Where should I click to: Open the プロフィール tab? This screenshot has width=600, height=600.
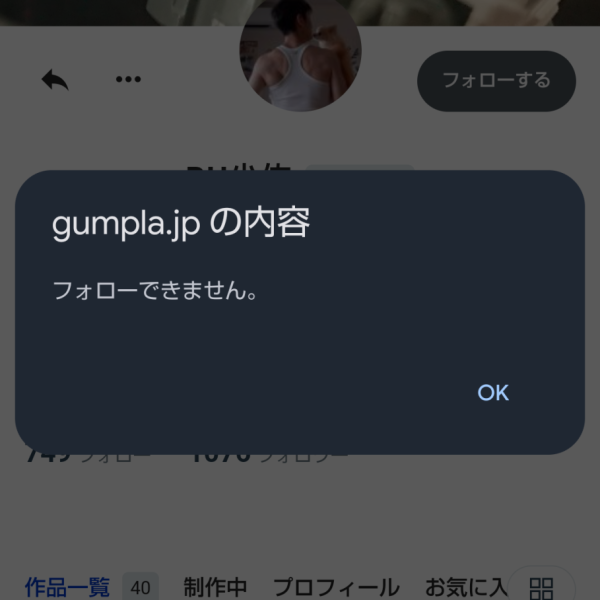(336, 587)
